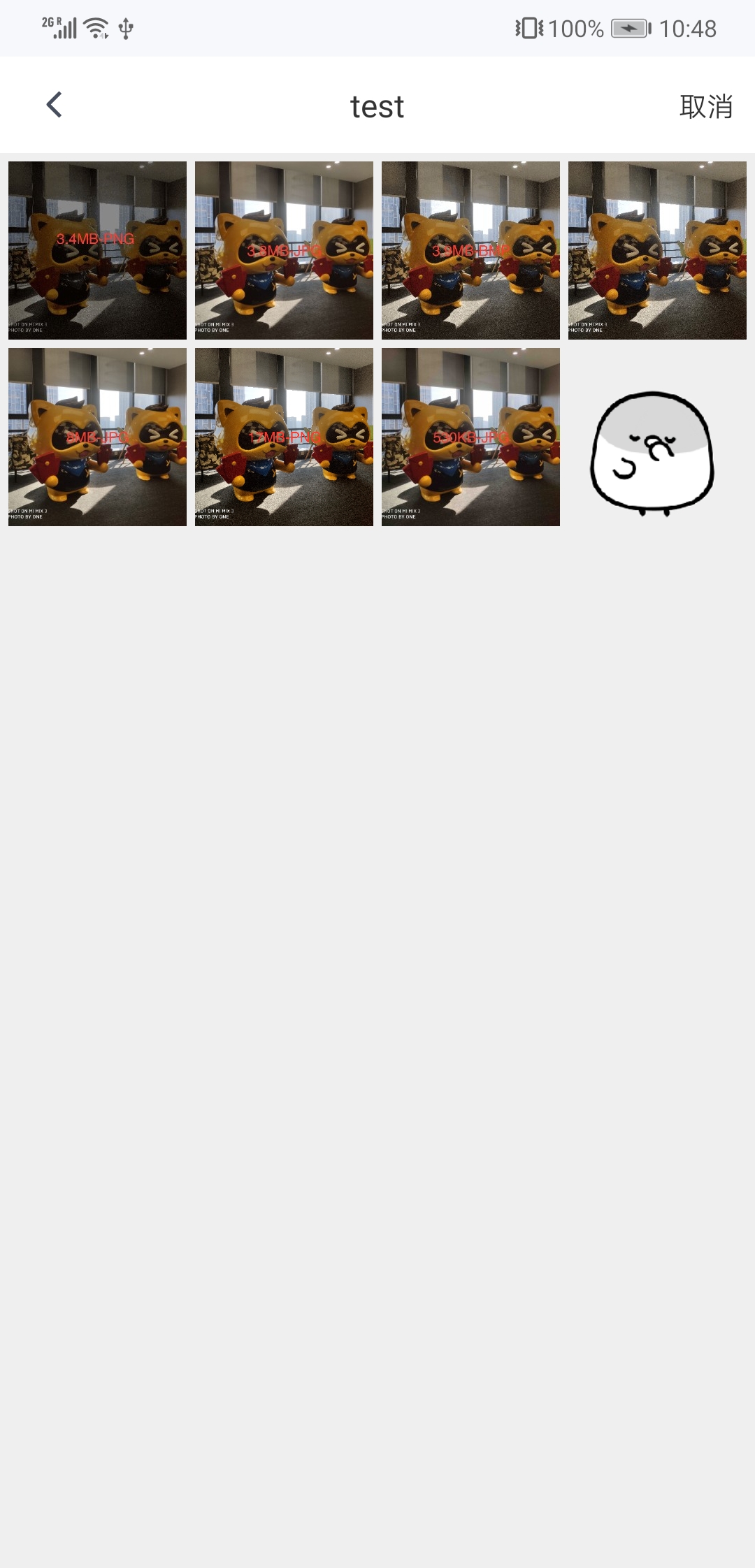Choose the white cartoon blob image
The height and width of the screenshot is (1568, 755).
657,437
